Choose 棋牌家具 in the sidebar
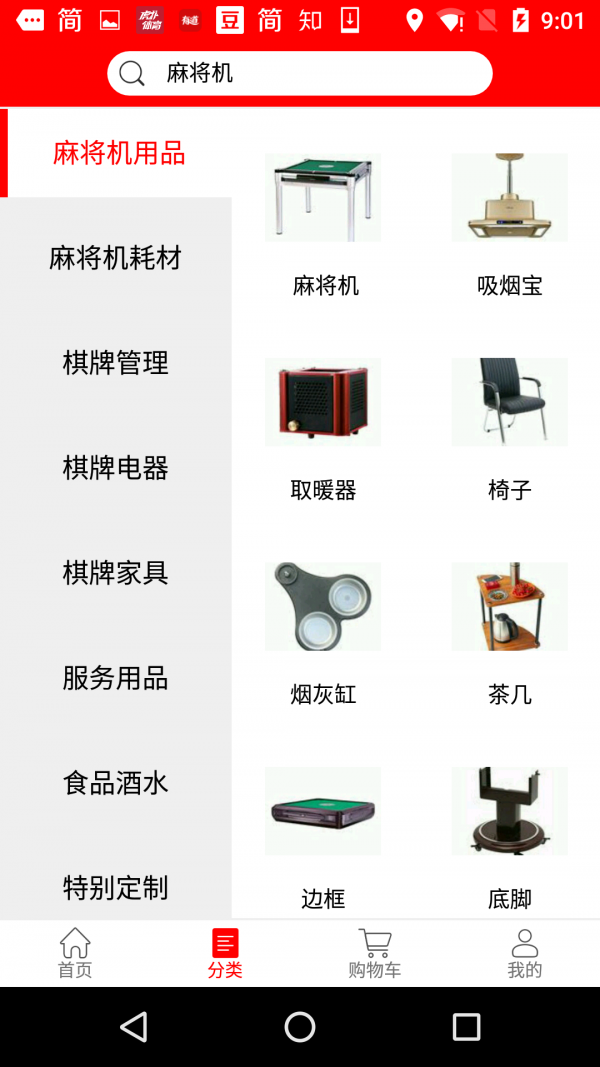The height and width of the screenshot is (1067, 600). (116, 573)
